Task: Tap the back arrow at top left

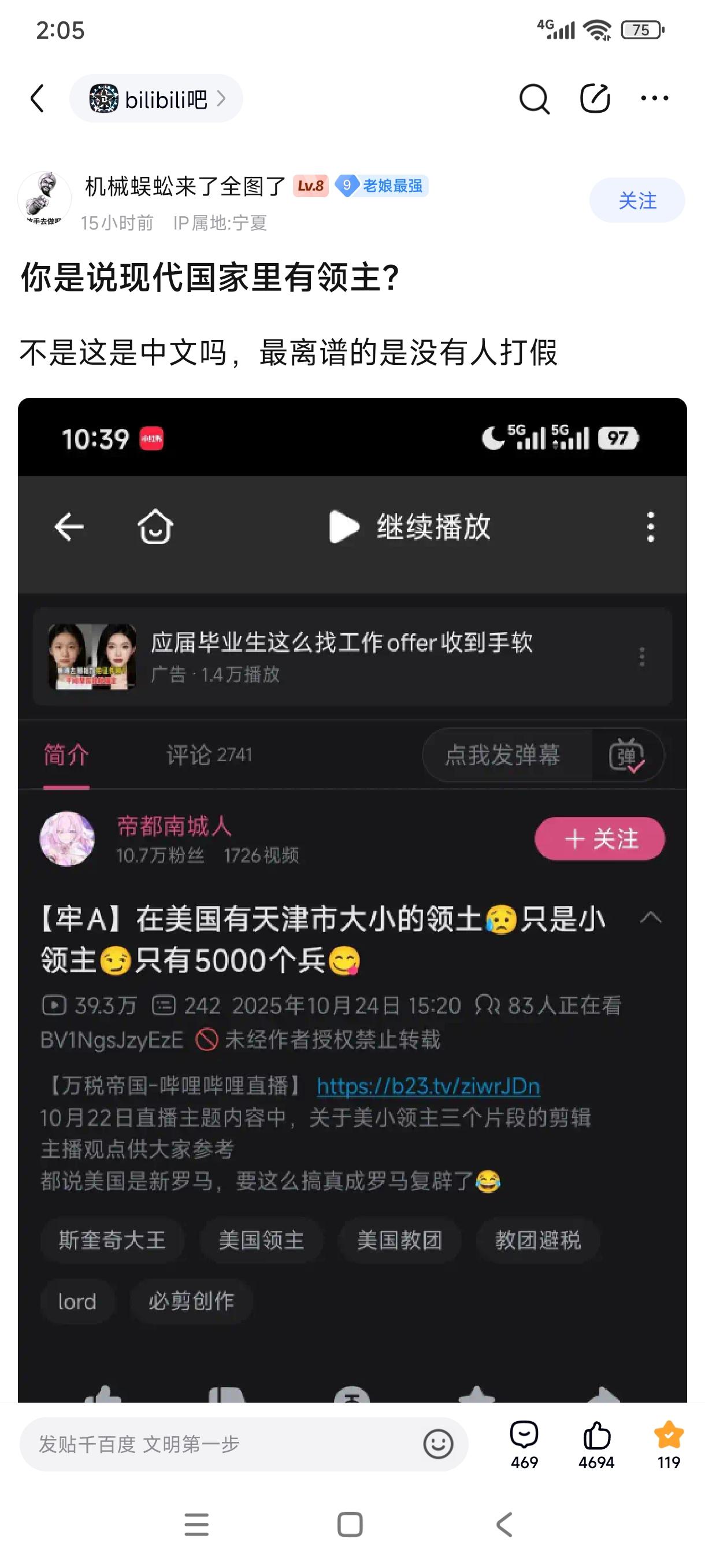Action: tap(36, 98)
